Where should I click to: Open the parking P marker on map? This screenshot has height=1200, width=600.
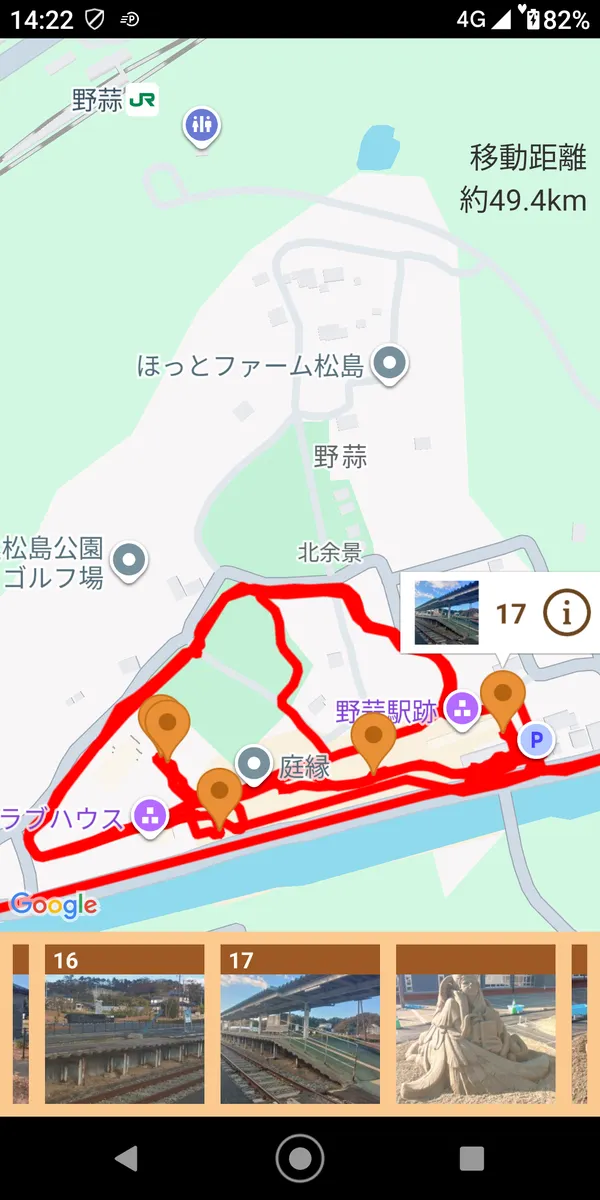tap(537, 740)
